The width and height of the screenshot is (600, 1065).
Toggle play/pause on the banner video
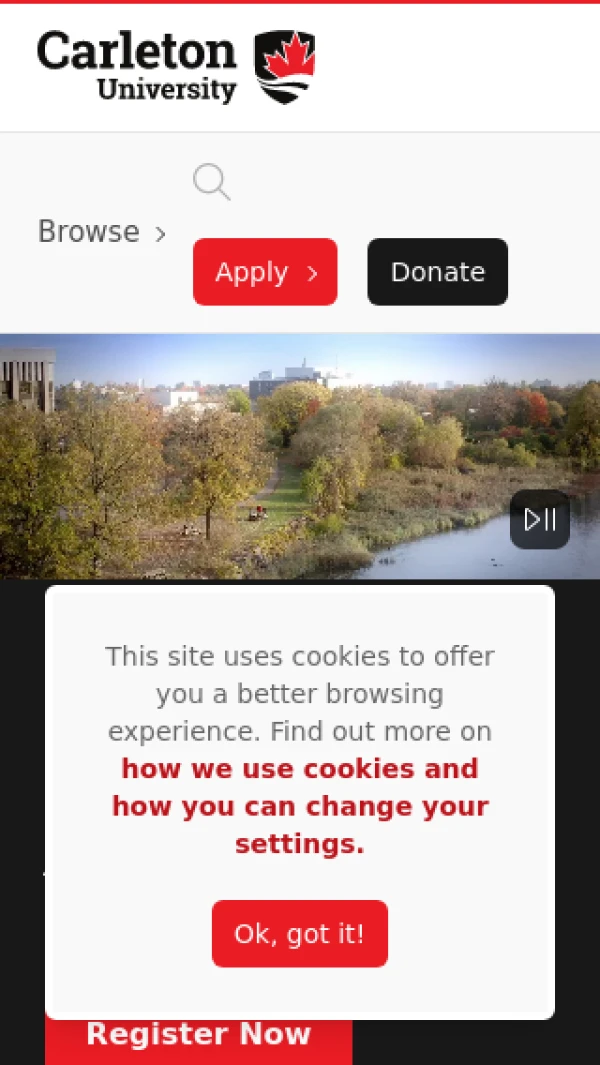pyautogui.click(x=540, y=519)
